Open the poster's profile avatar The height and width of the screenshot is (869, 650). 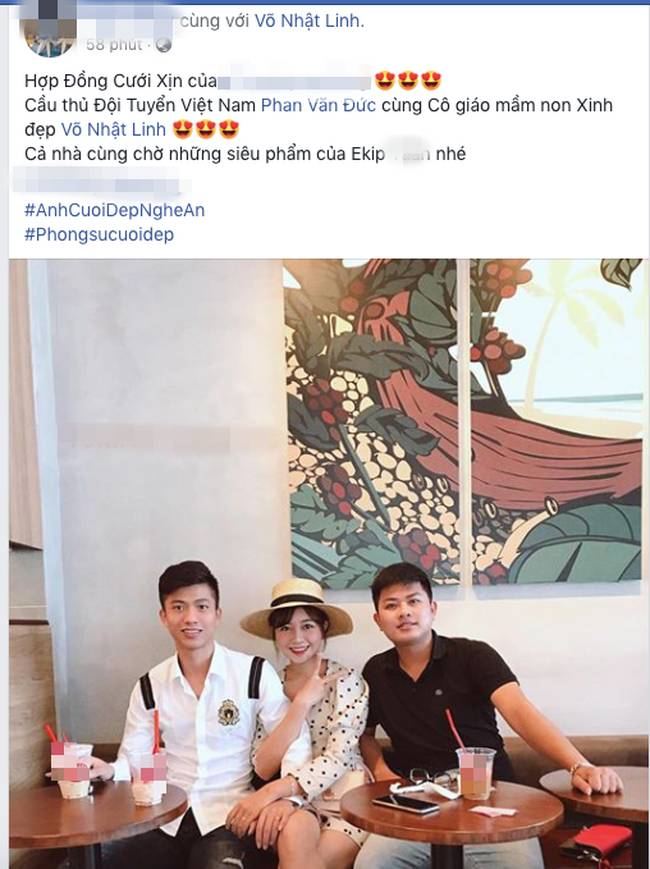tap(50, 34)
